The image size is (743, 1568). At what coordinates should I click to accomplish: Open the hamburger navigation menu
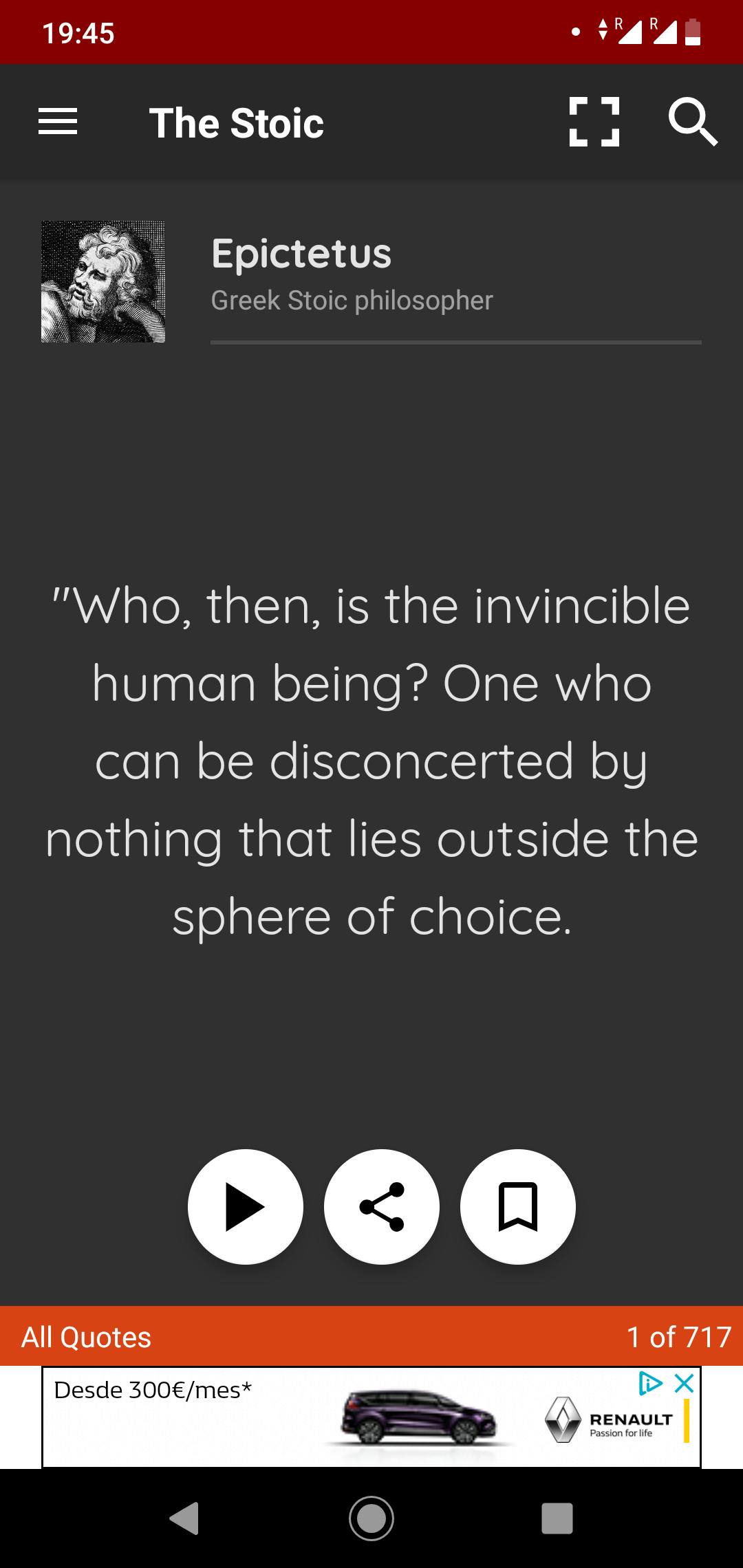[x=58, y=122]
